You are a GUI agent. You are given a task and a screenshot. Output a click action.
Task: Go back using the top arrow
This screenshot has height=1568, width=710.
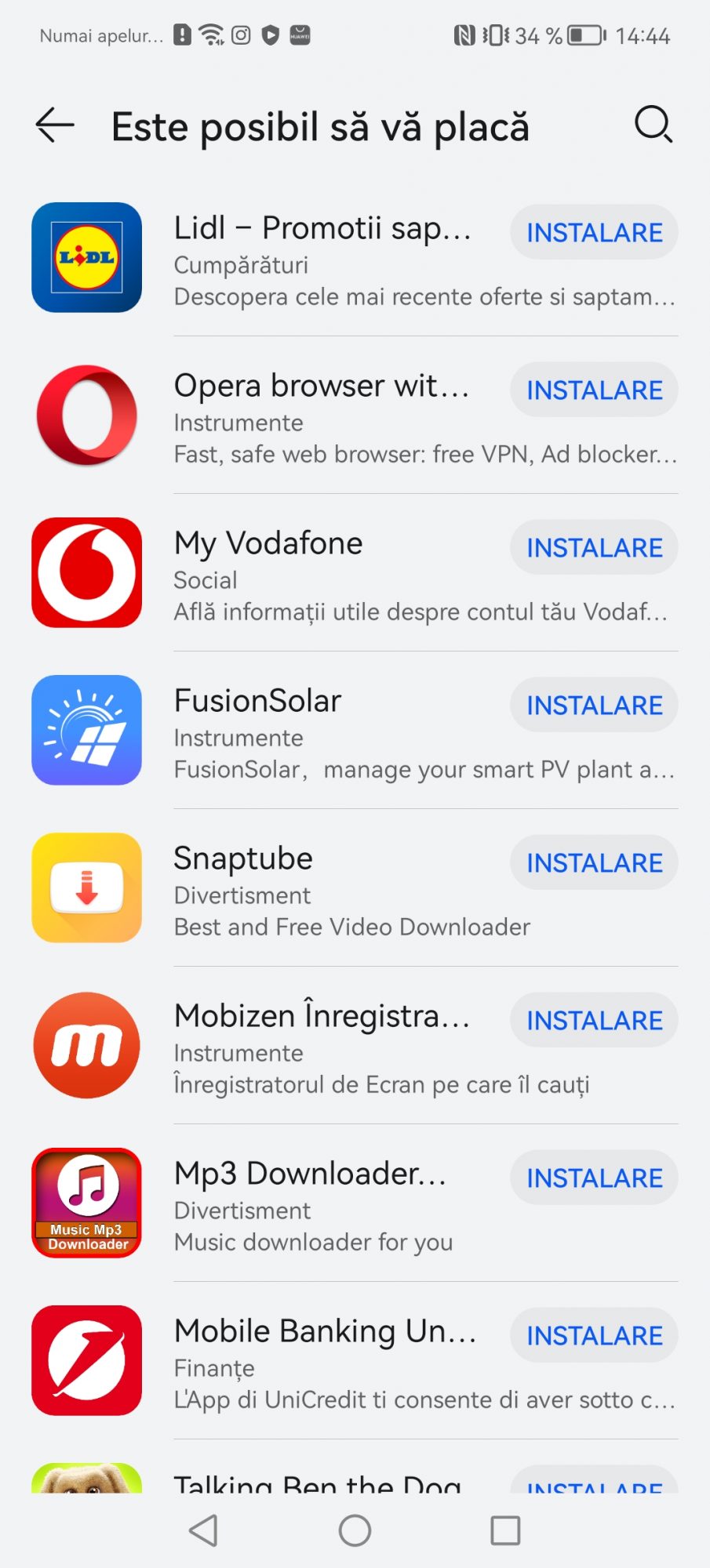55,125
